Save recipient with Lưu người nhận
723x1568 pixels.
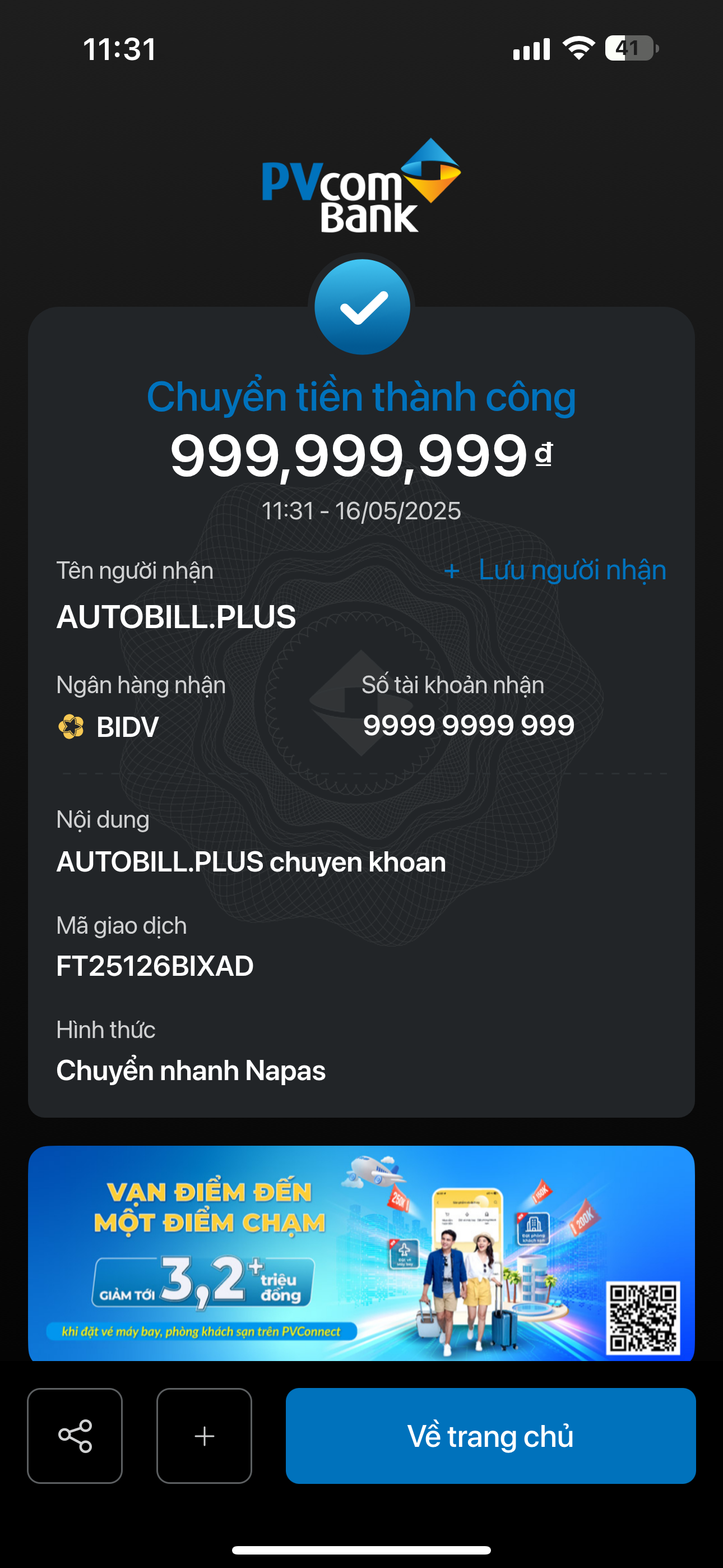click(x=555, y=570)
